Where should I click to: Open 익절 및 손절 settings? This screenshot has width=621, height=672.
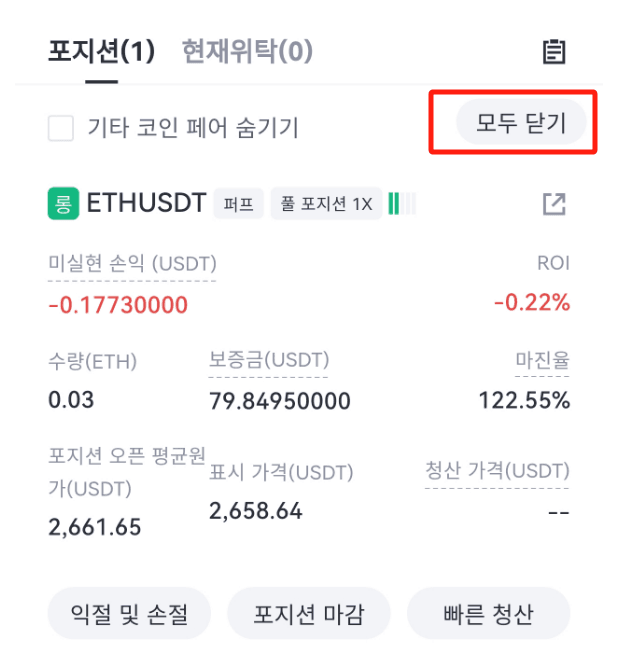point(130,613)
